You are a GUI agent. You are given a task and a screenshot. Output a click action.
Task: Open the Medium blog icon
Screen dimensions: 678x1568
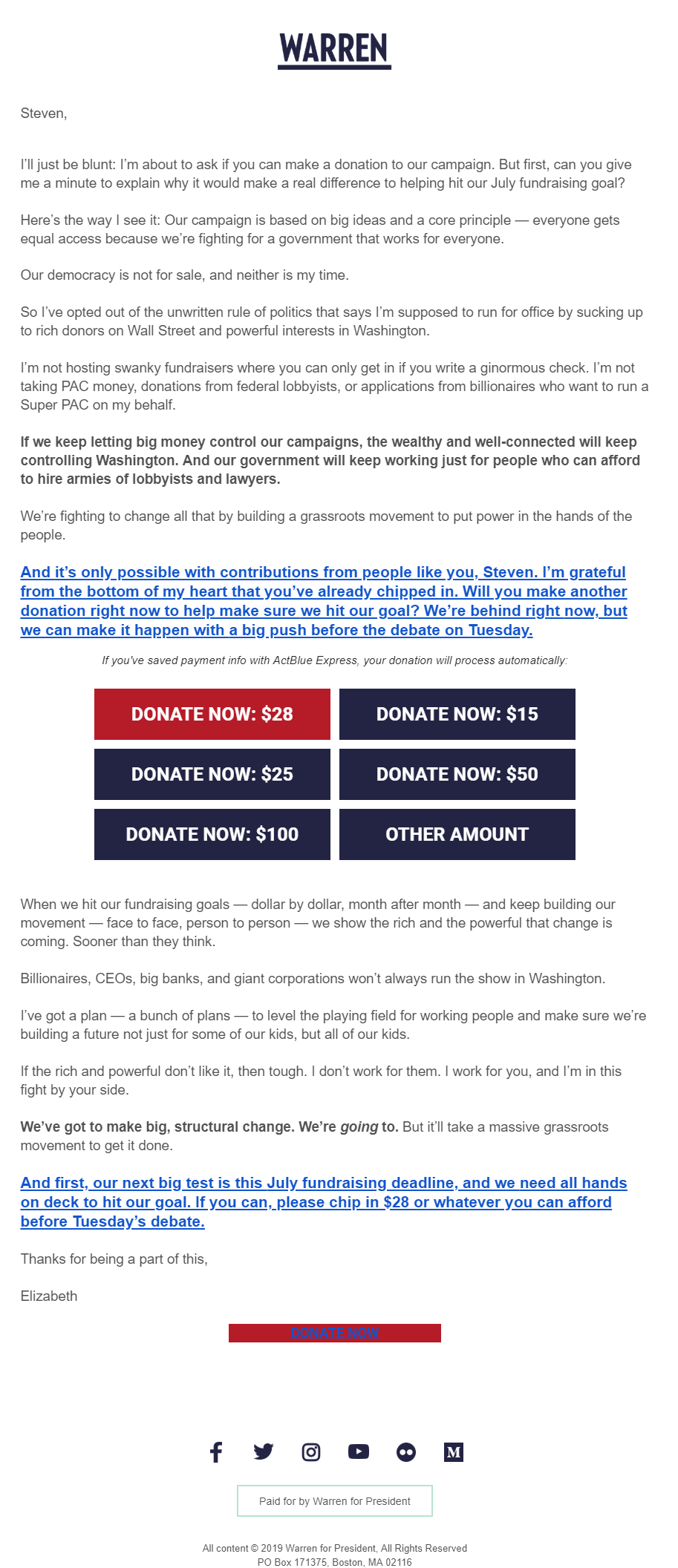[x=454, y=1452]
